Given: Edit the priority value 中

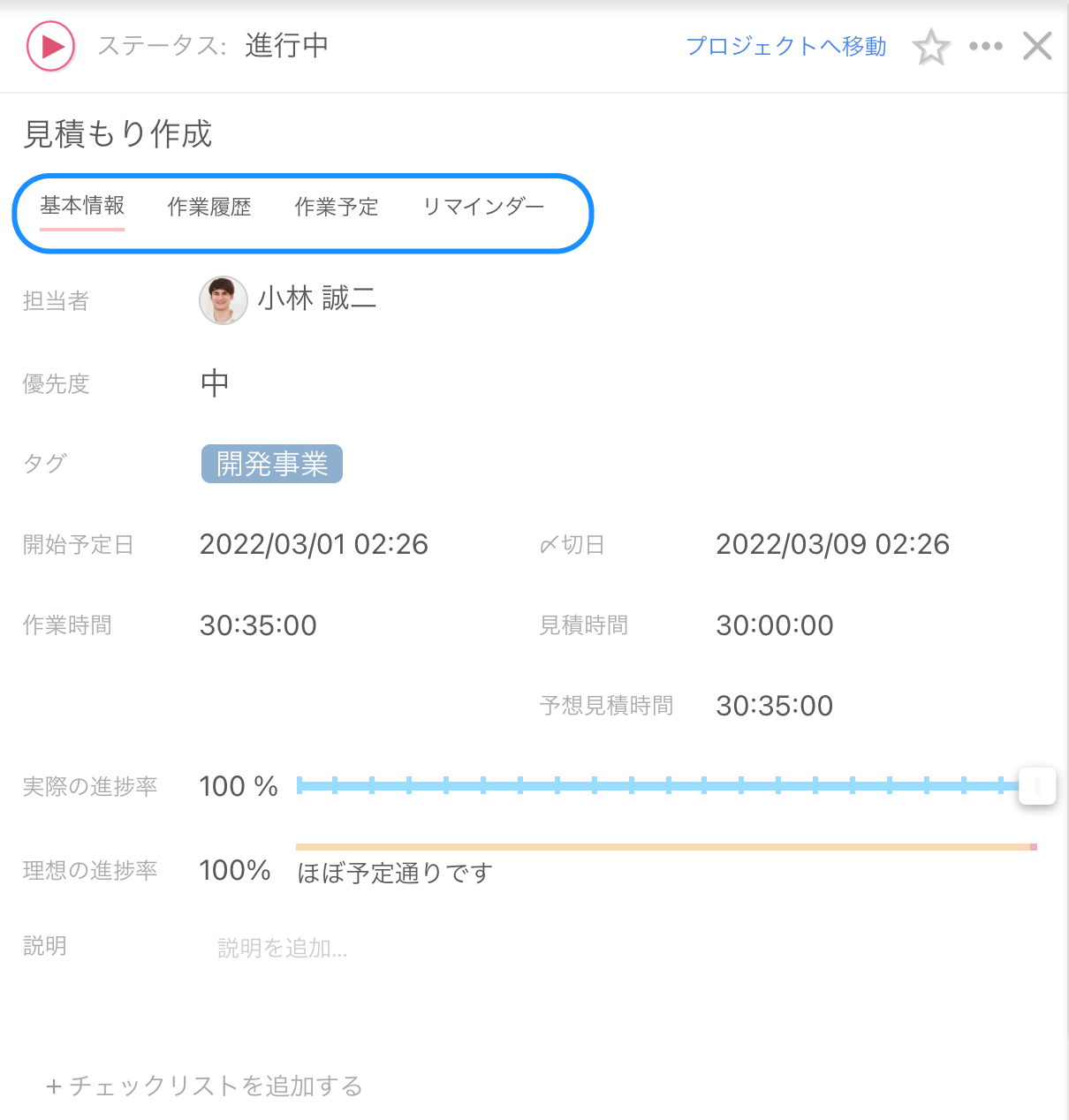Looking at the screenshot, I should 215,383.
